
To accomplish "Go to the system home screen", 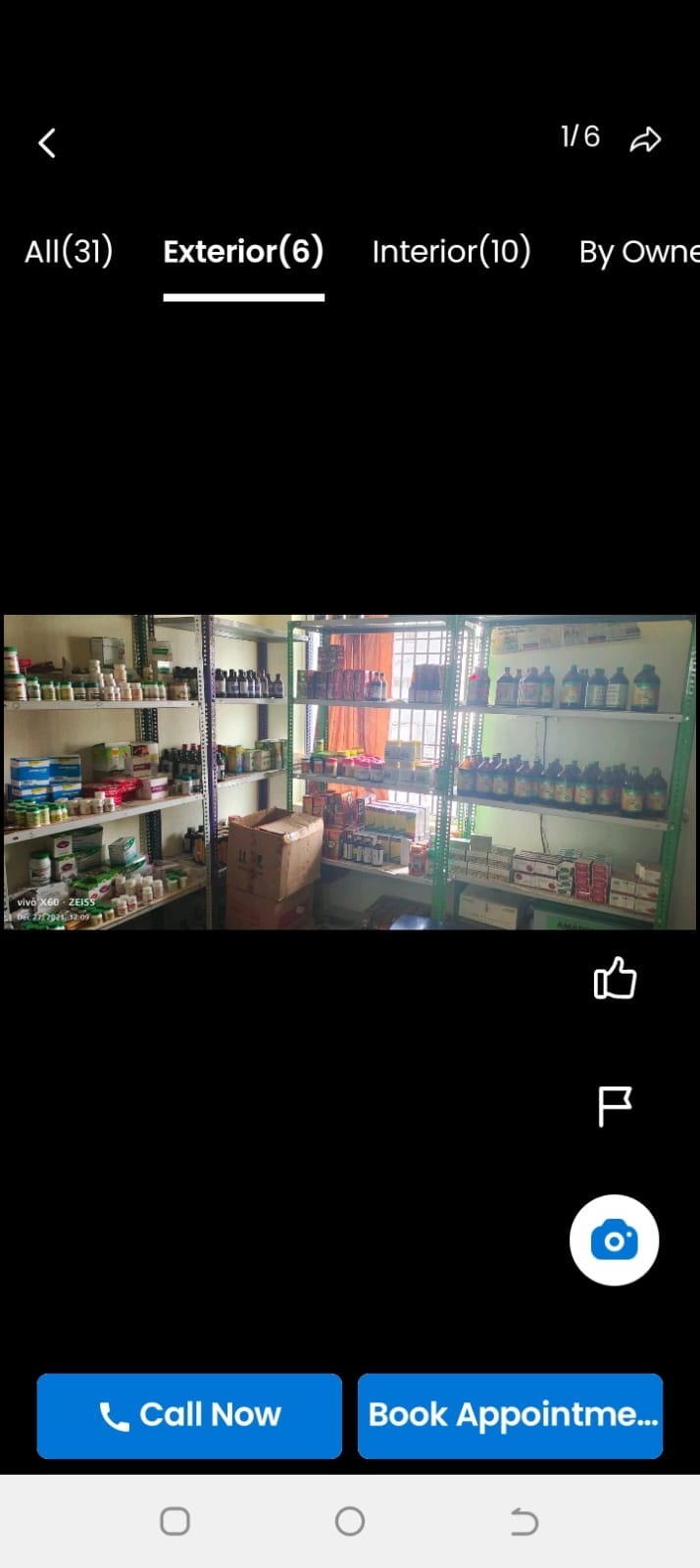I will tap(350, 1521).
